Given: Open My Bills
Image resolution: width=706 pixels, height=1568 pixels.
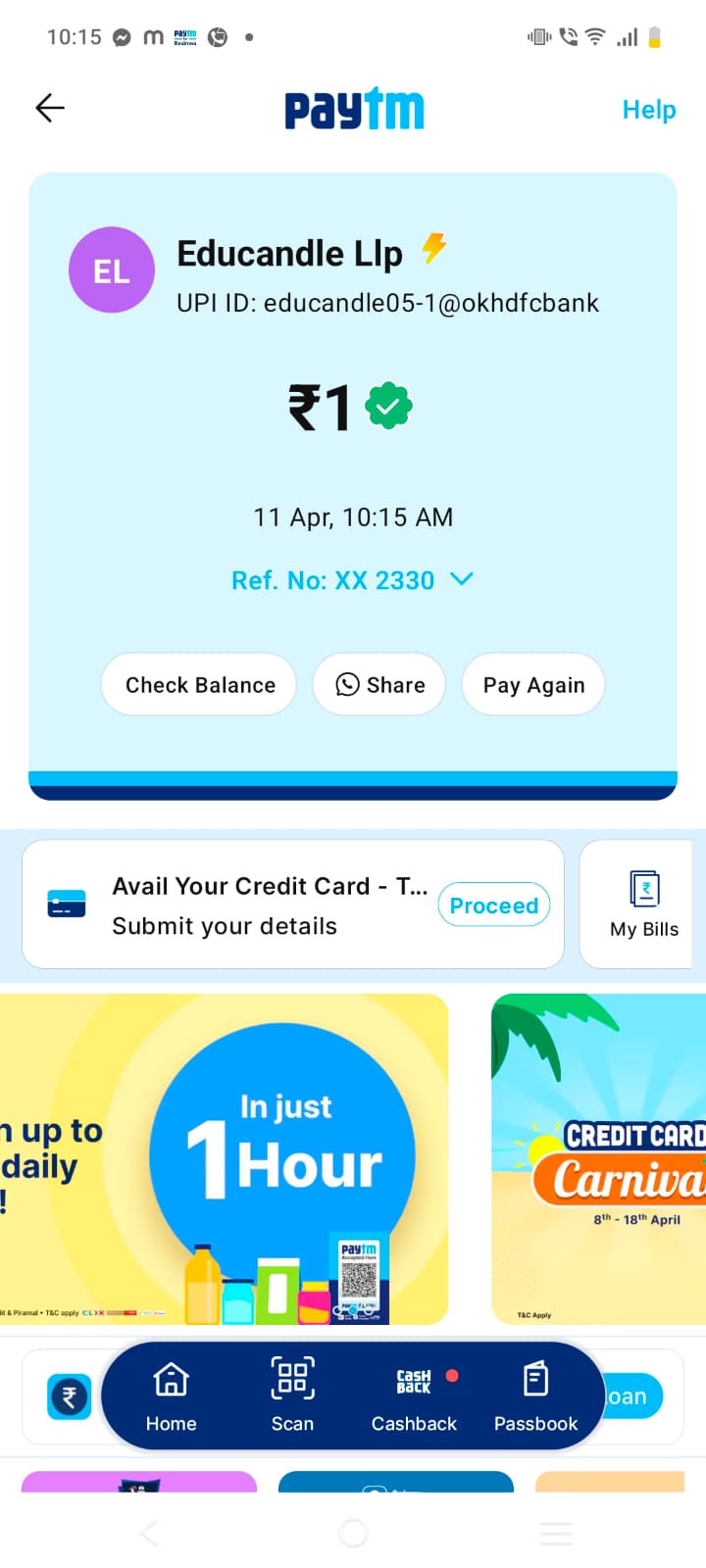Looking at the screenshot, I should 643,905.
